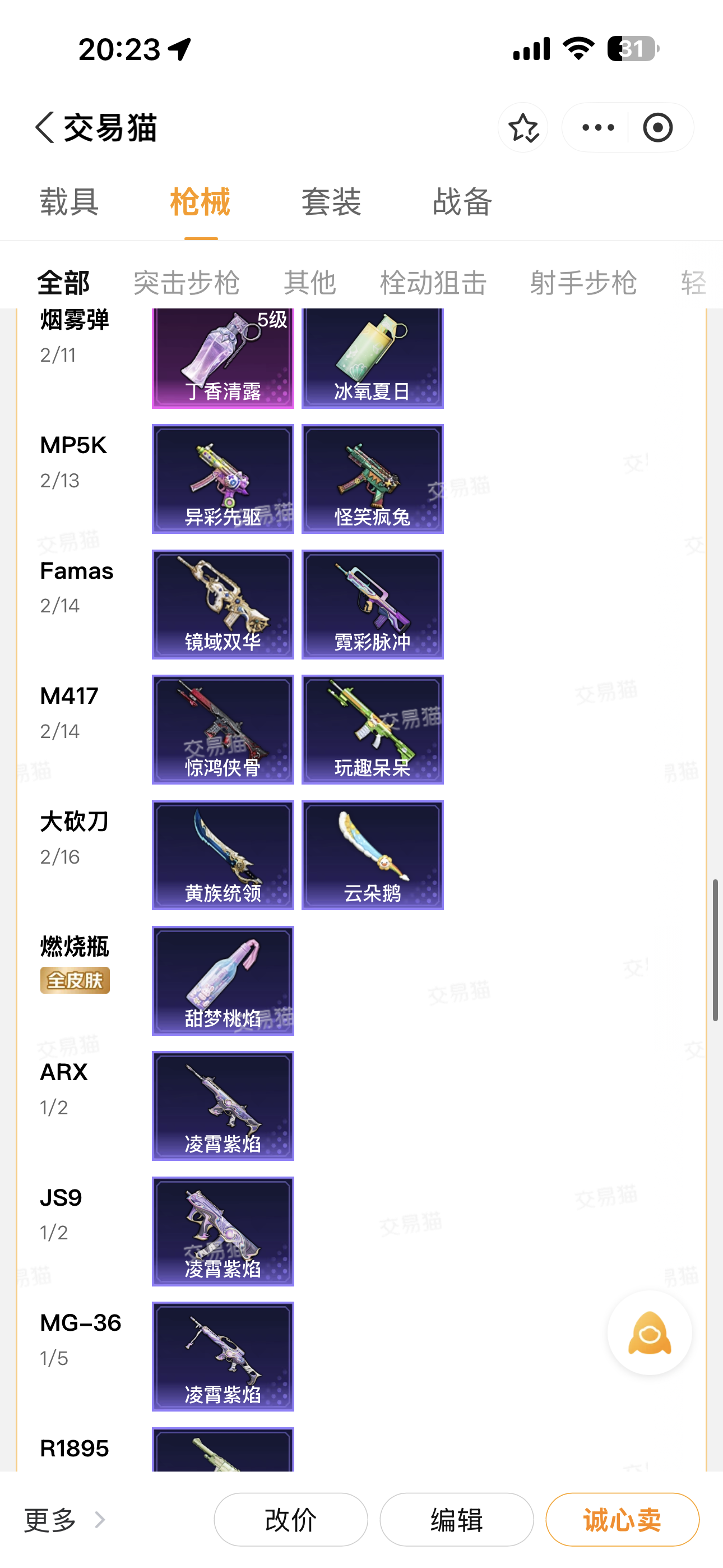Switch to the 载具 tab
723x1568 pixels.
tap(69, 202)
